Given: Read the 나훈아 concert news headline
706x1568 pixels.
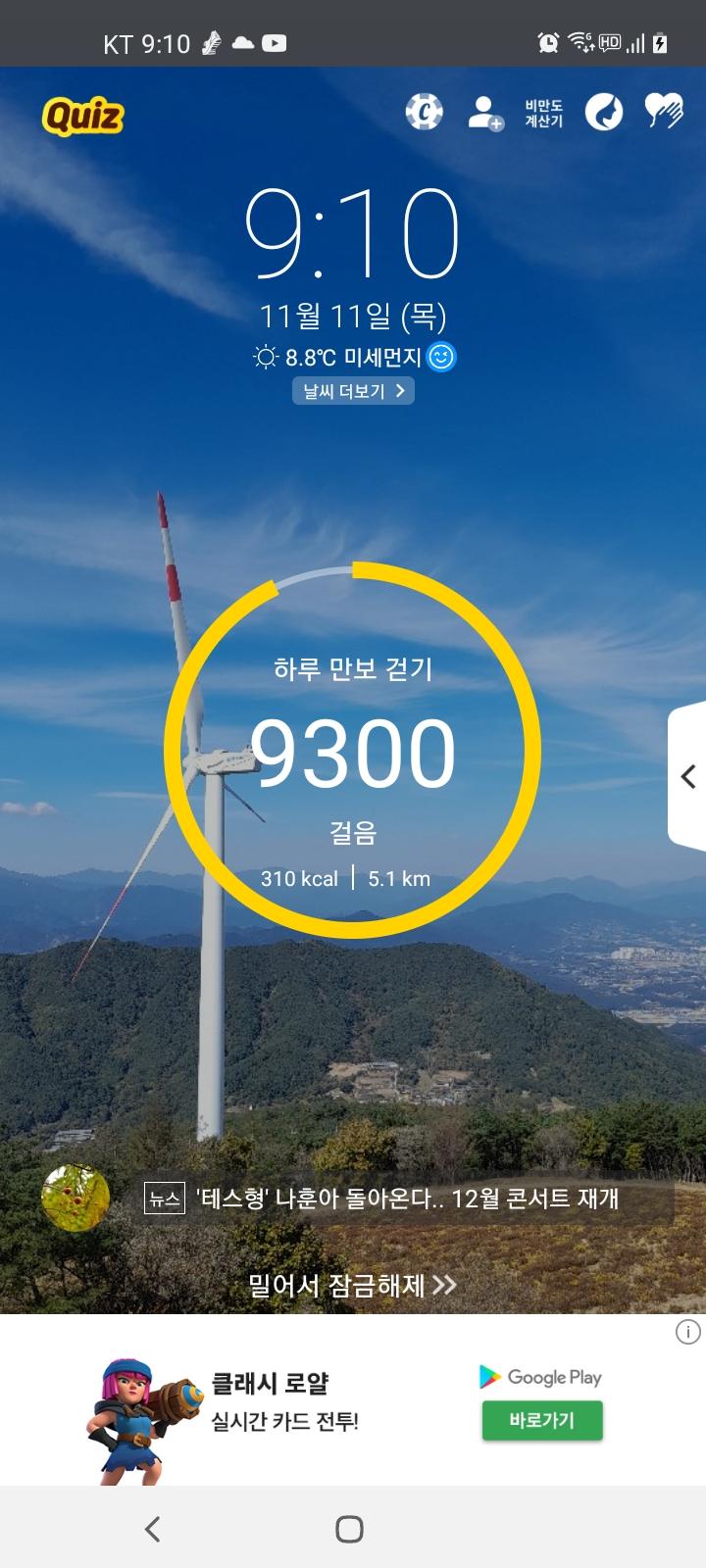Looking at the screenshot, I should click(x=407, y=1199).
